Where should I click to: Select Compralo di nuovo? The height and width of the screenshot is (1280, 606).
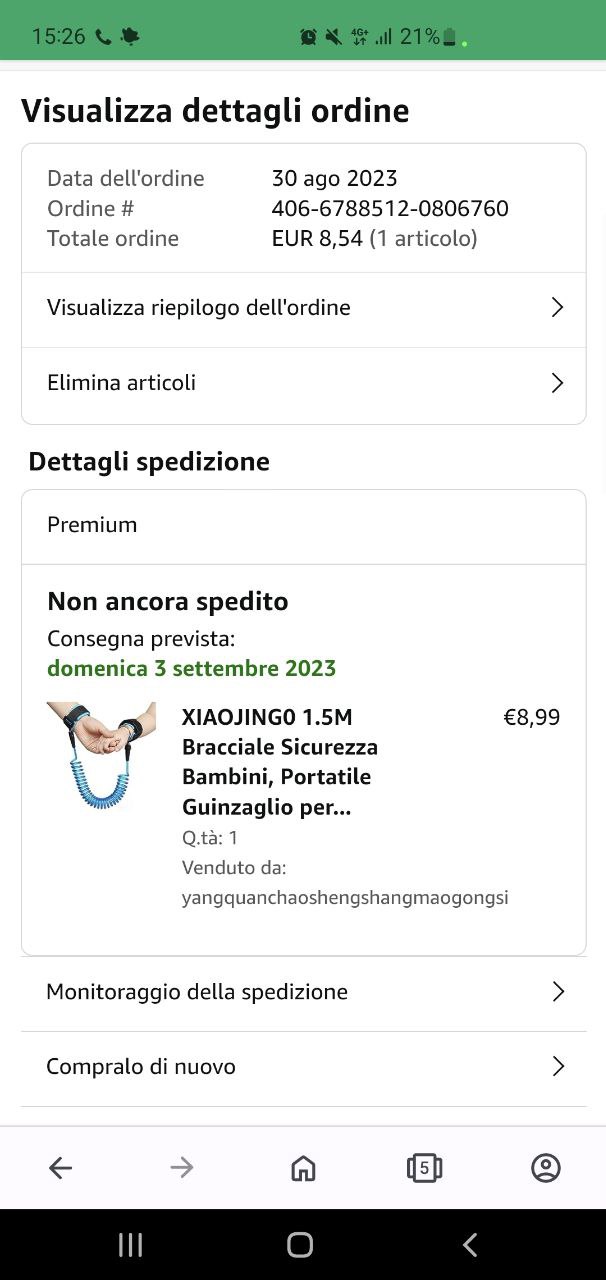point(303,1068)
